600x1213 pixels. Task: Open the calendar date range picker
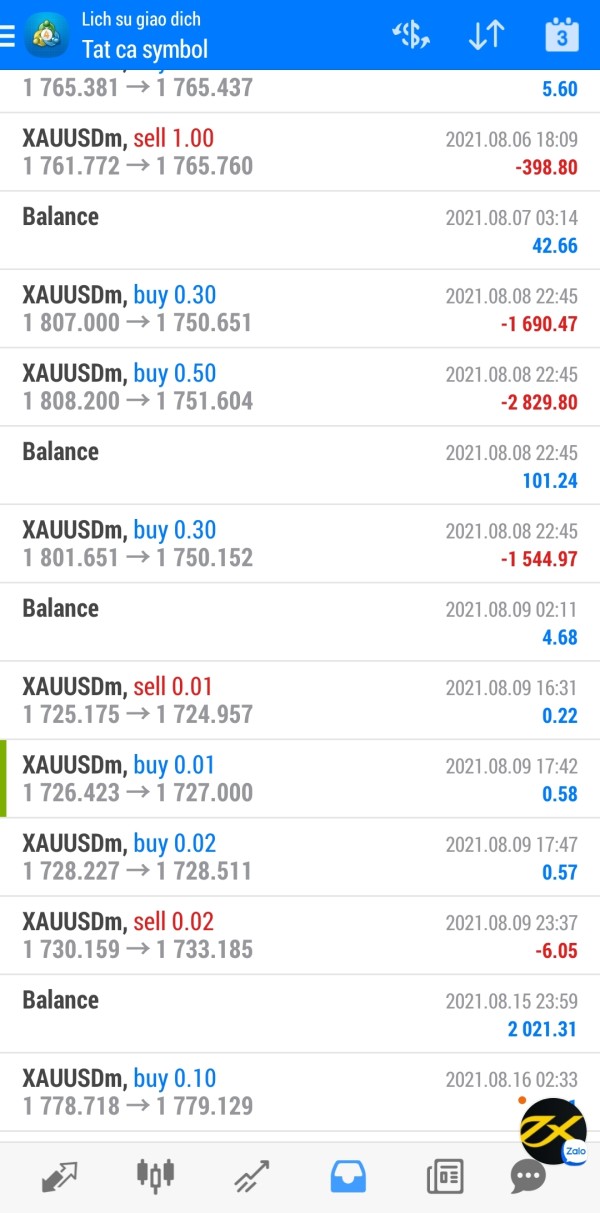point(562,36)
